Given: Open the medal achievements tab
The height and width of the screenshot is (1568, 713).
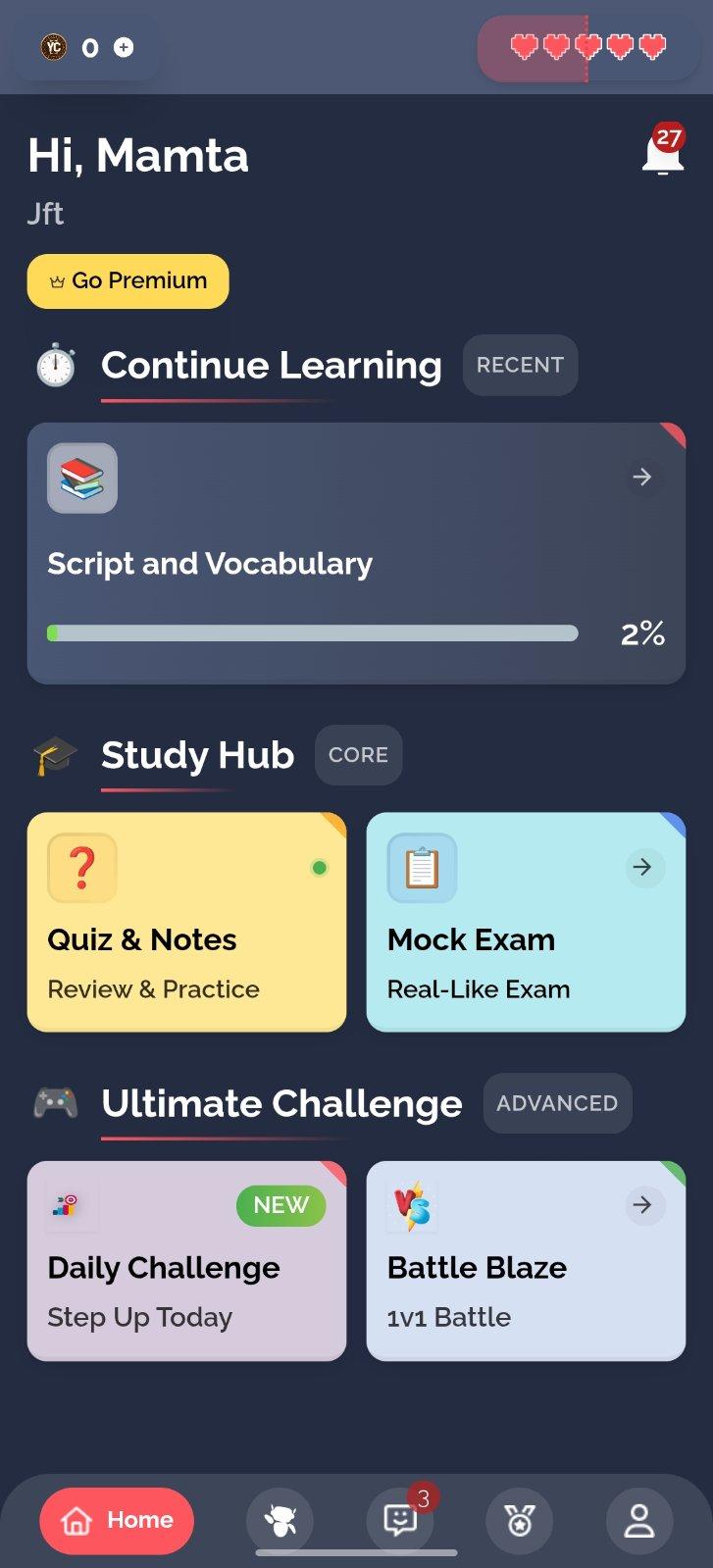Looking at the screenshot, I should (519, 1521).
